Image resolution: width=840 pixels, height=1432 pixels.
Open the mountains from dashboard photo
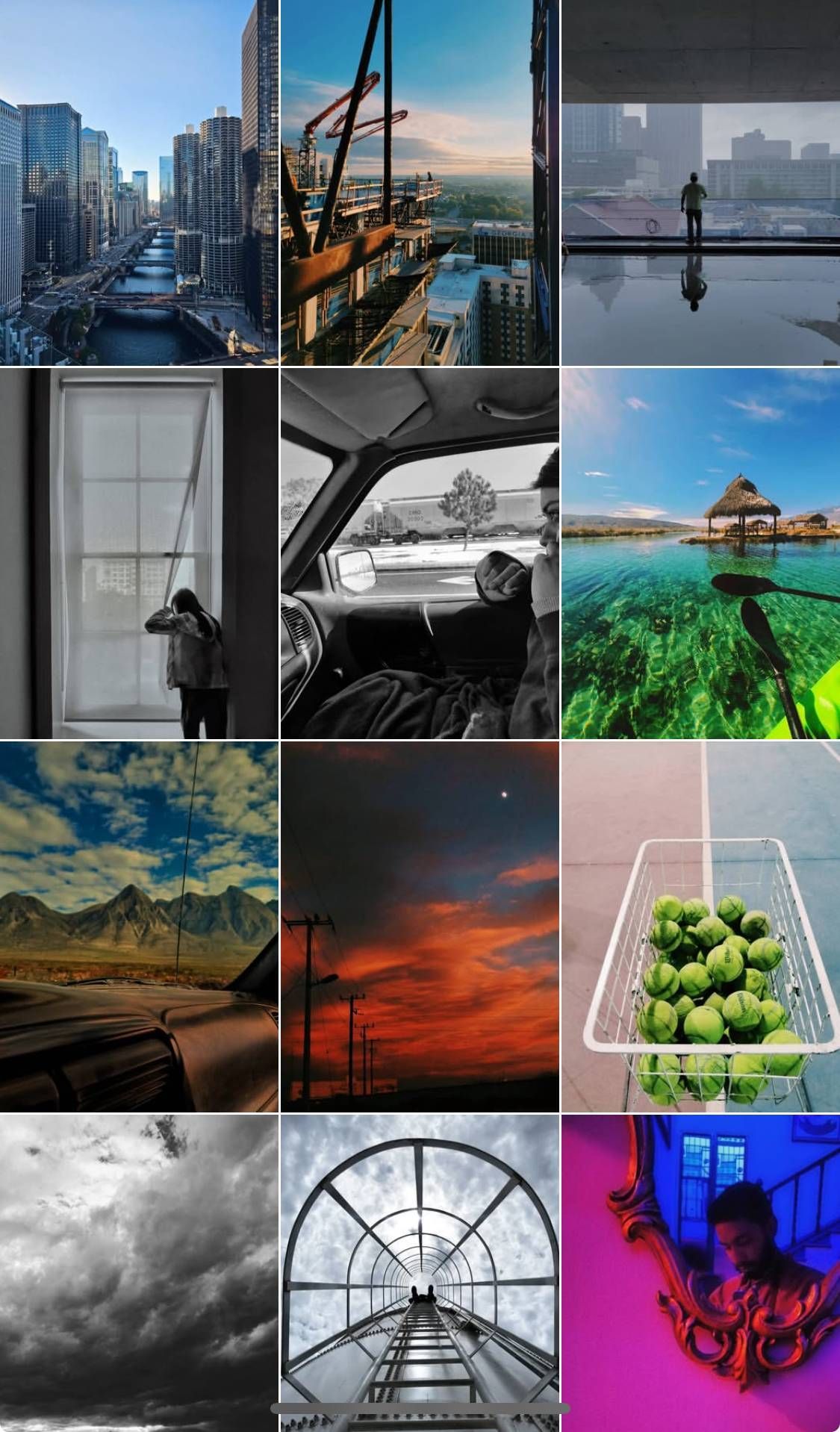coord(139,927)
